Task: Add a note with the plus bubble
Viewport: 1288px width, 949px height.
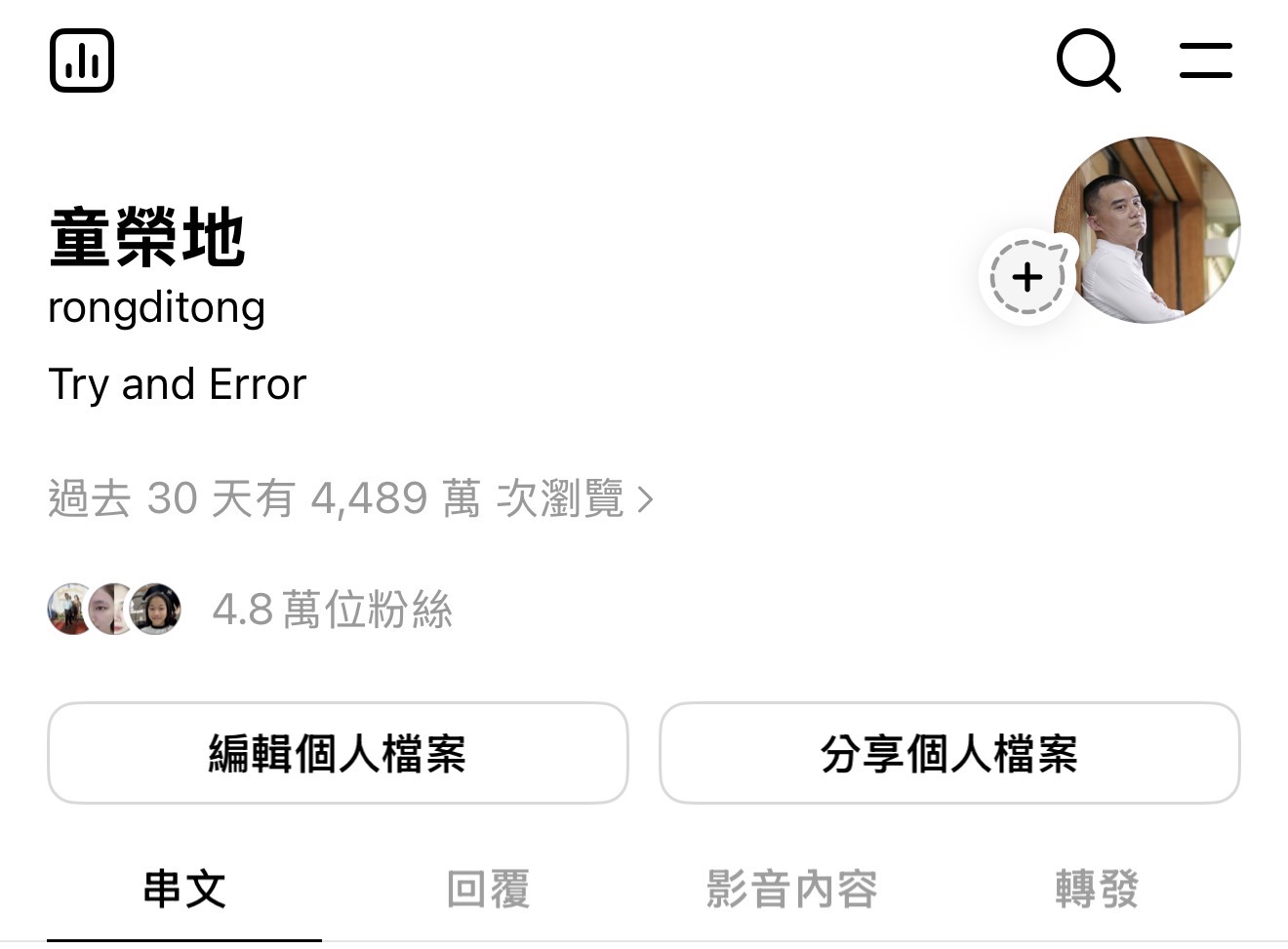Action: tap(1026, 278)
